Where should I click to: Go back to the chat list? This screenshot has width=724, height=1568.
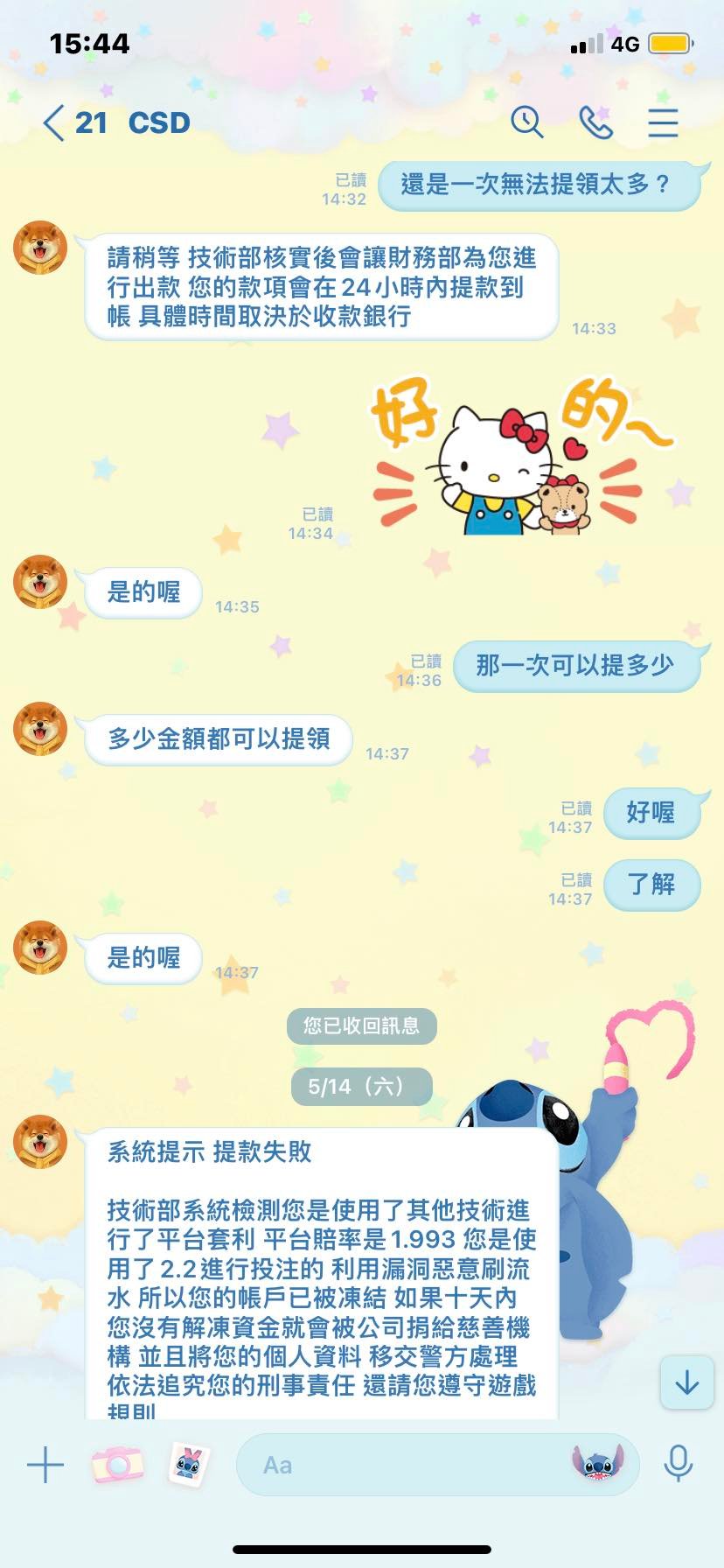[x=54, y=123]
